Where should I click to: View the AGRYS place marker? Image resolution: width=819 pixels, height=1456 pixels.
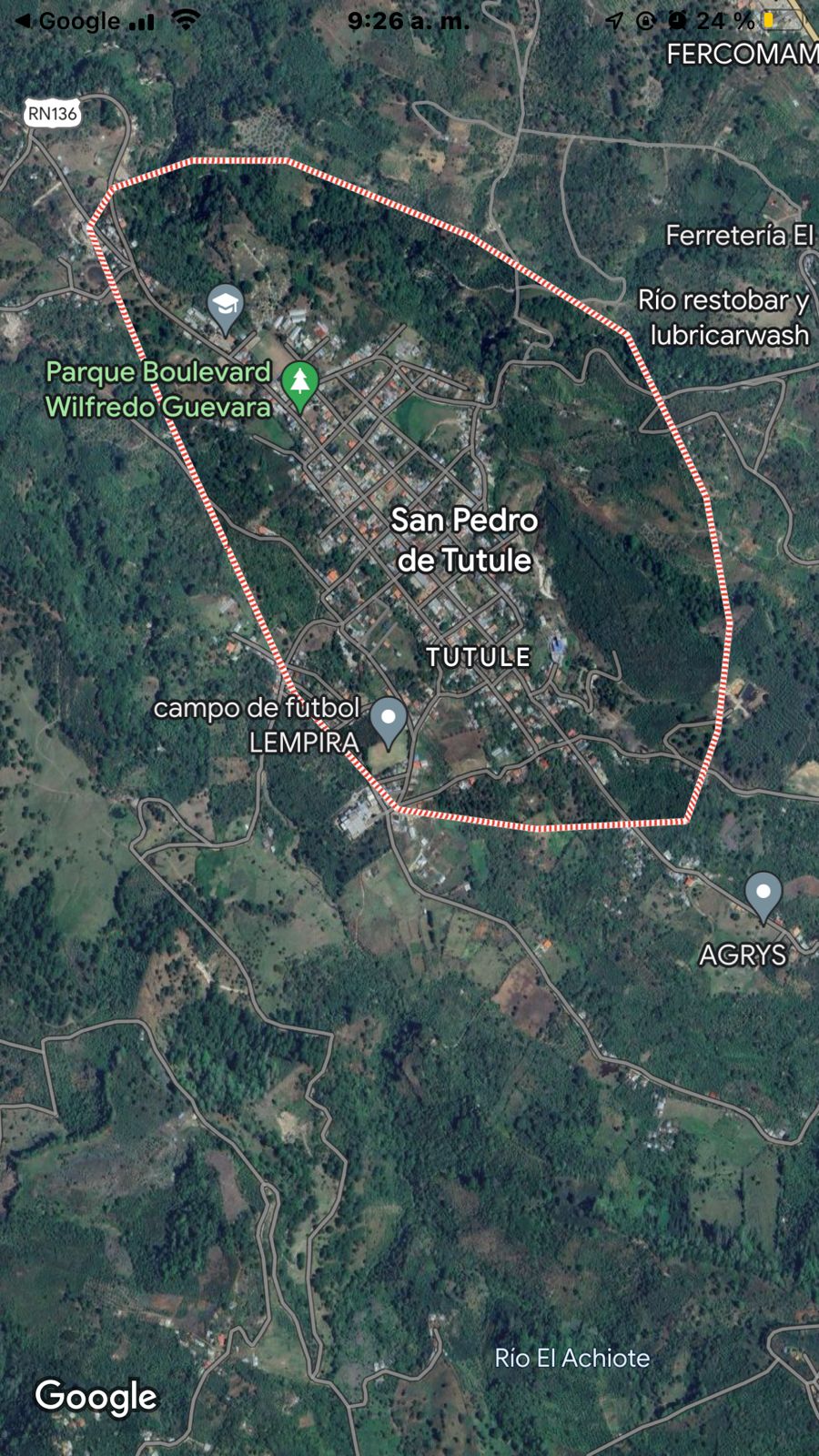(x=763, y=894)
